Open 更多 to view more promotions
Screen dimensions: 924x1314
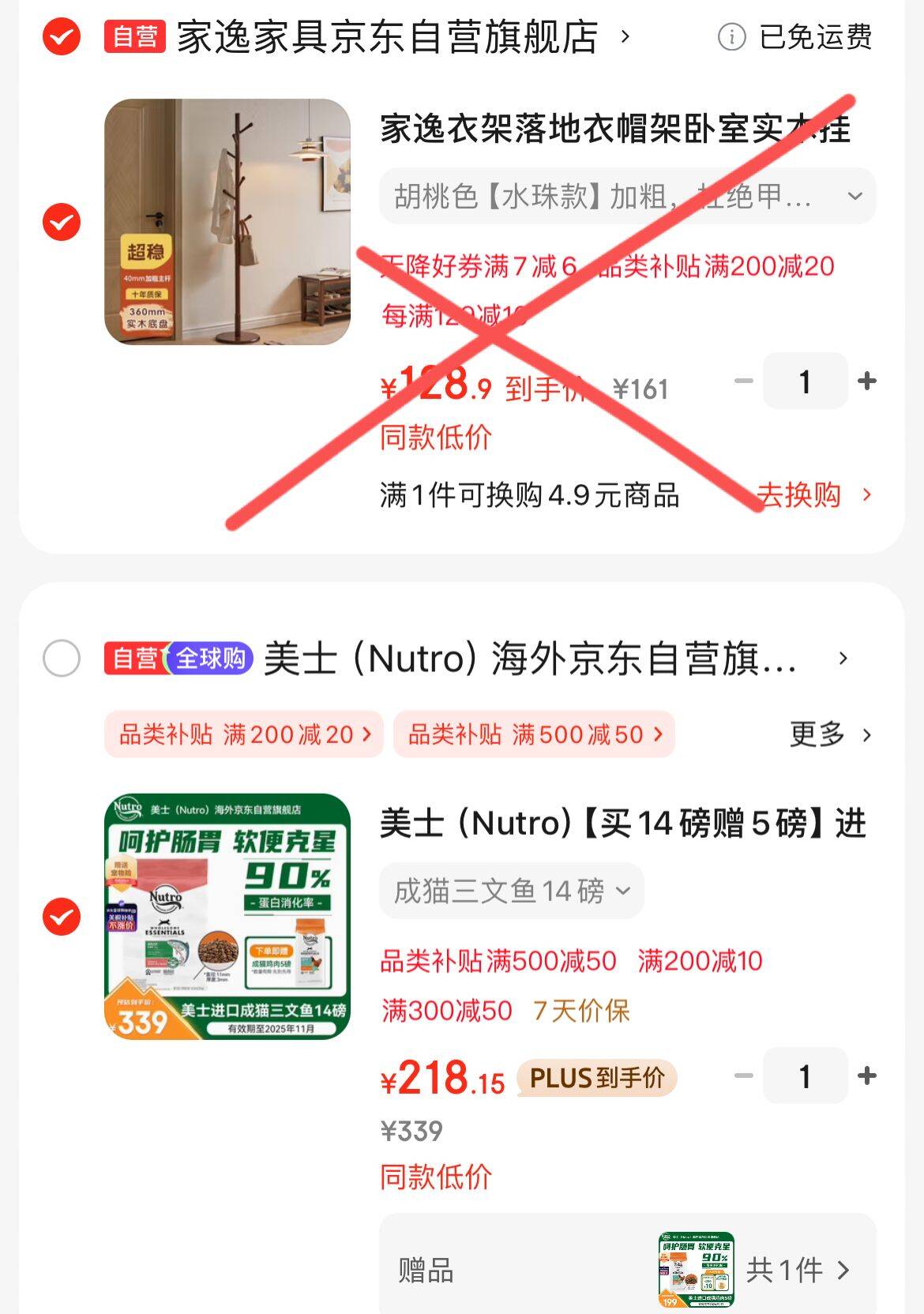click(817, 734)
